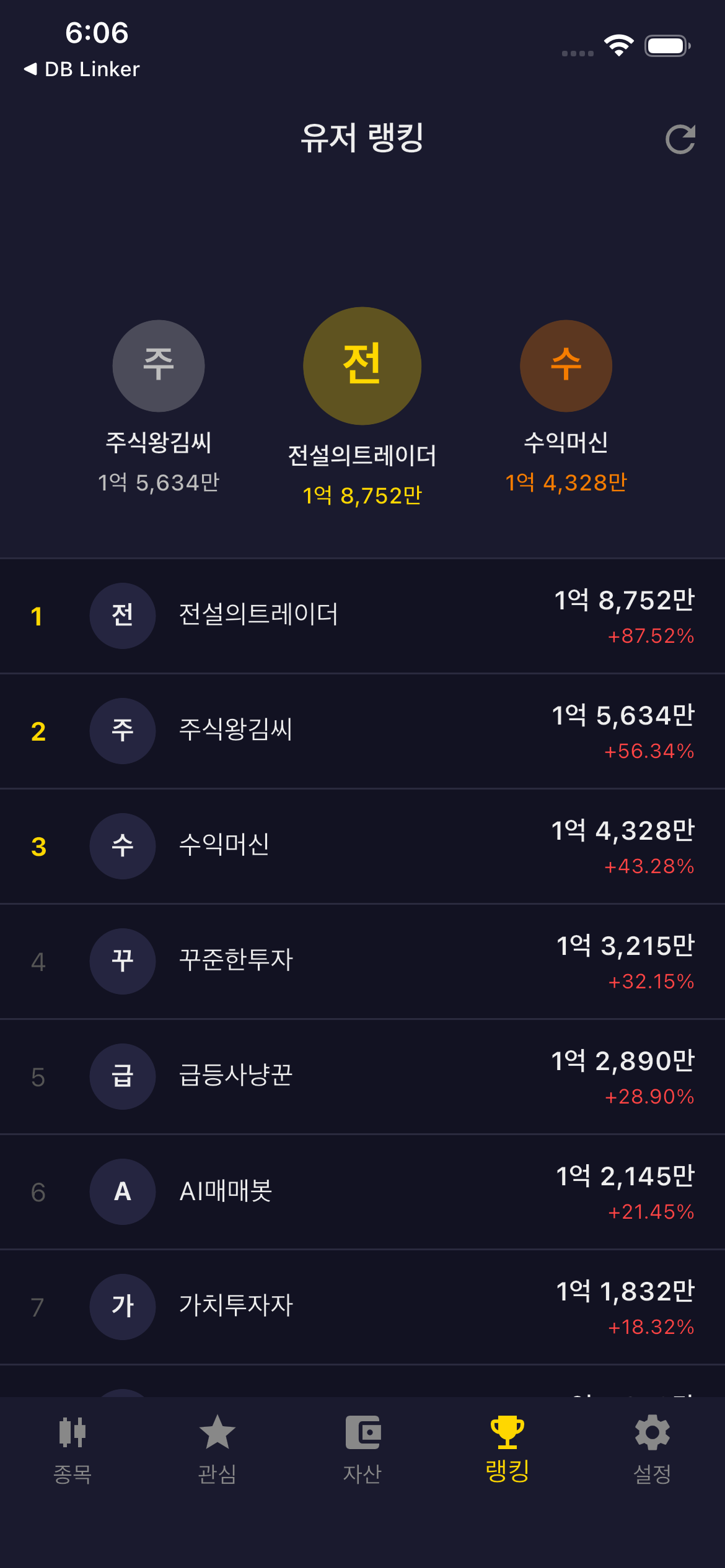This screenshot has height=1568, width=725.
Task: Refresh the user ranking list
Action: click(680, 139)
